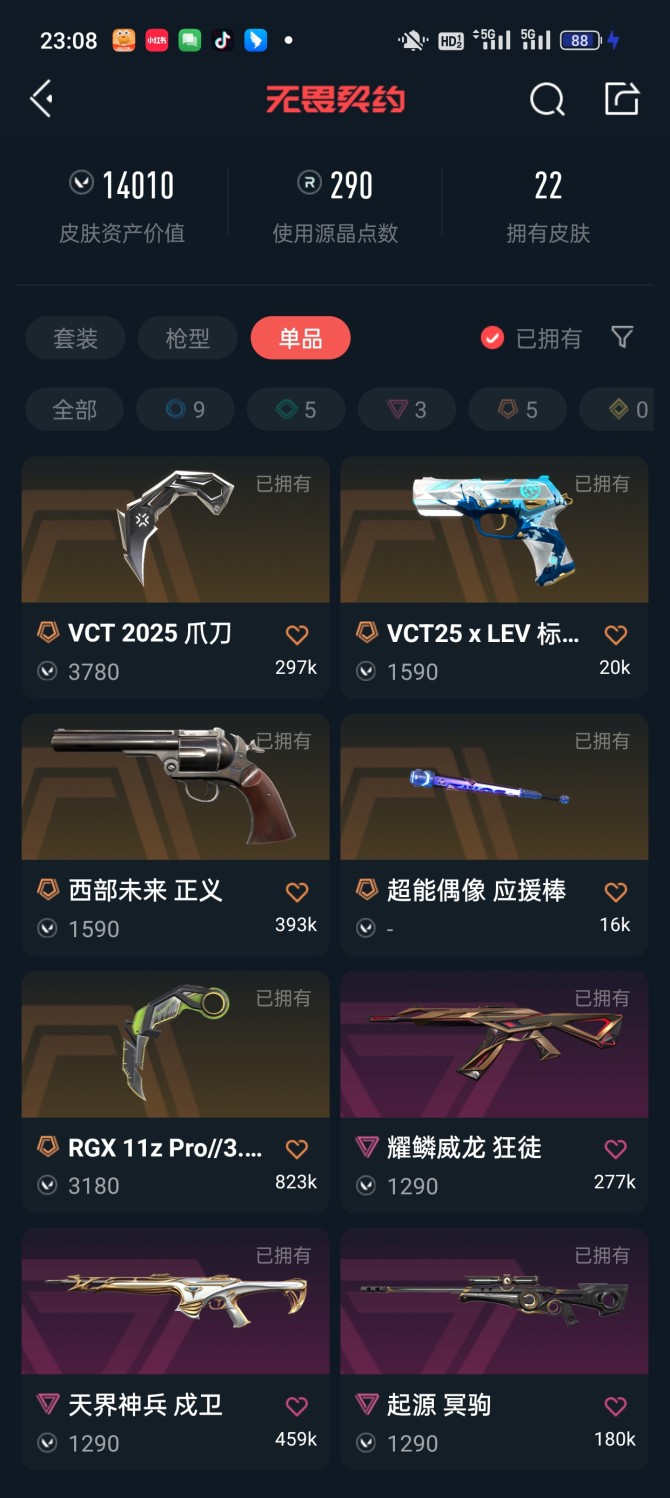670x1498 pixels.
Task: Favorite the 超能偶像 应援棒 skin
Action: point(616,892)
